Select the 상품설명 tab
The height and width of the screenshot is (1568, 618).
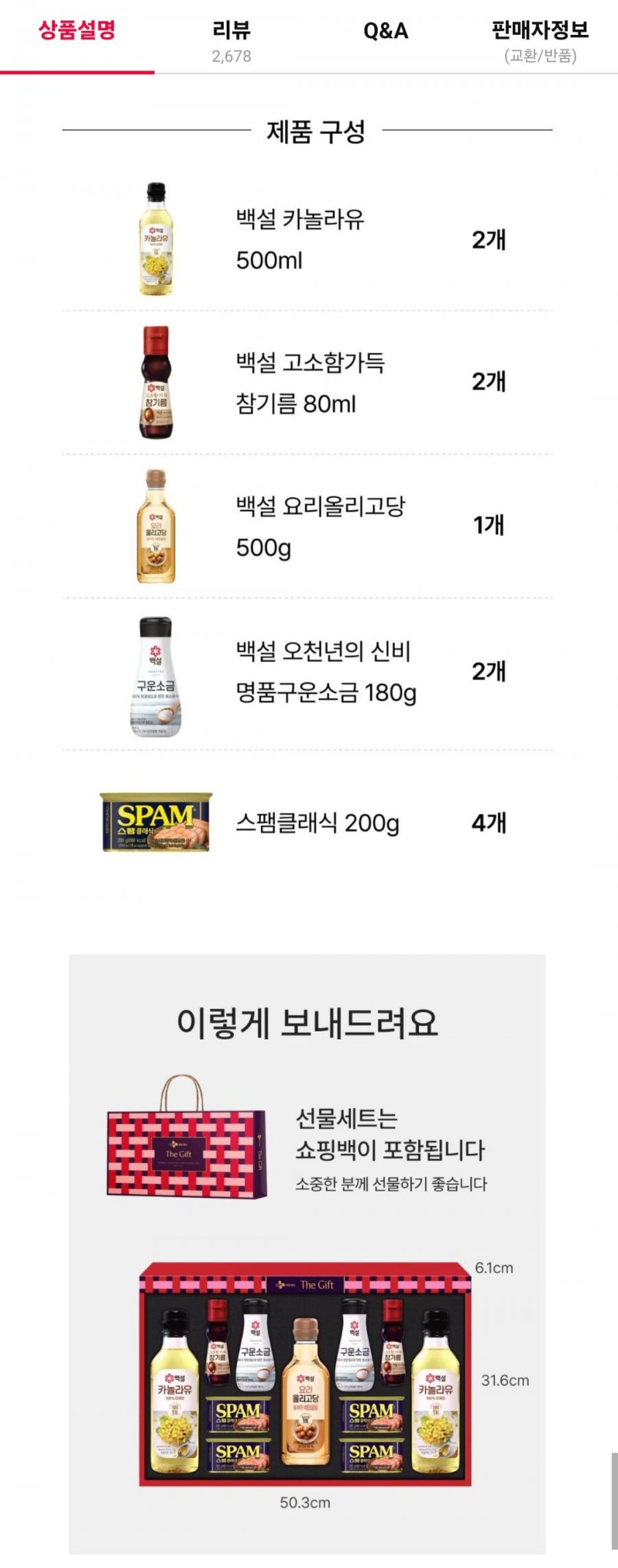point(77,31)
